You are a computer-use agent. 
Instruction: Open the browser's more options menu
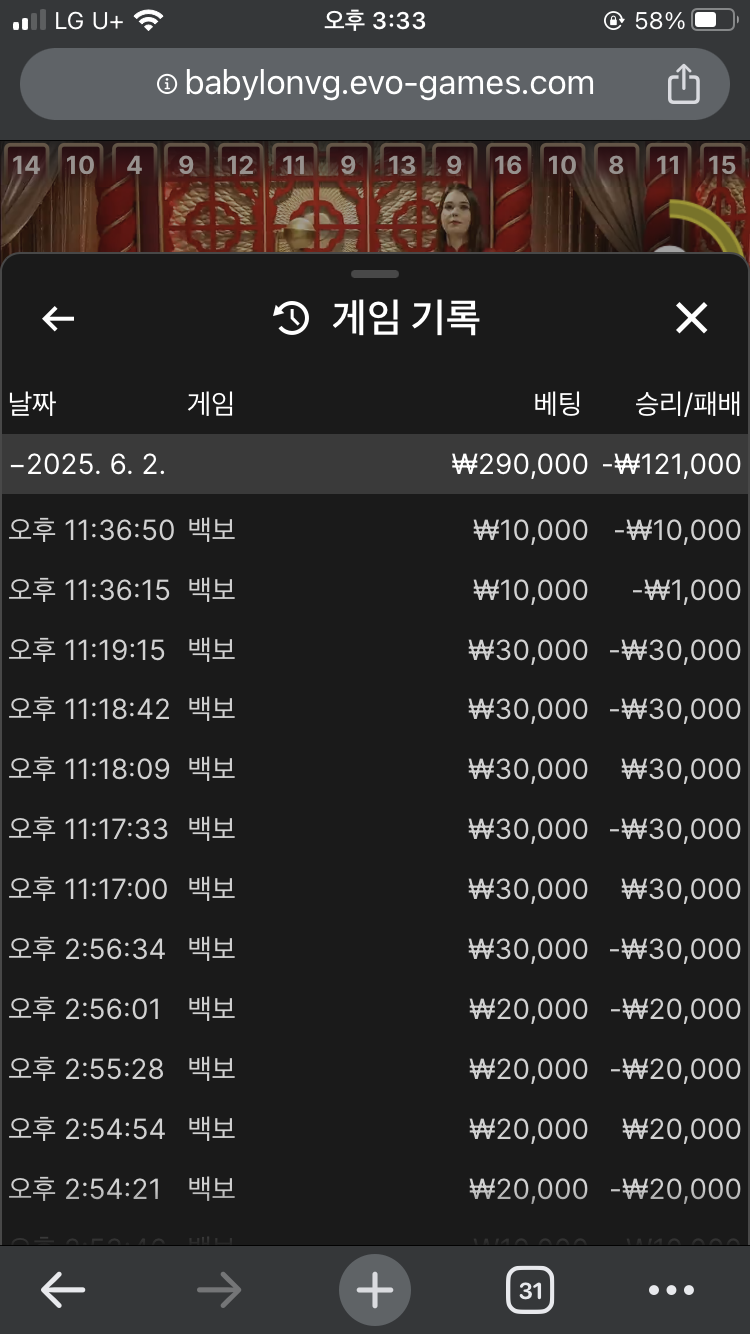[671, 1291]
